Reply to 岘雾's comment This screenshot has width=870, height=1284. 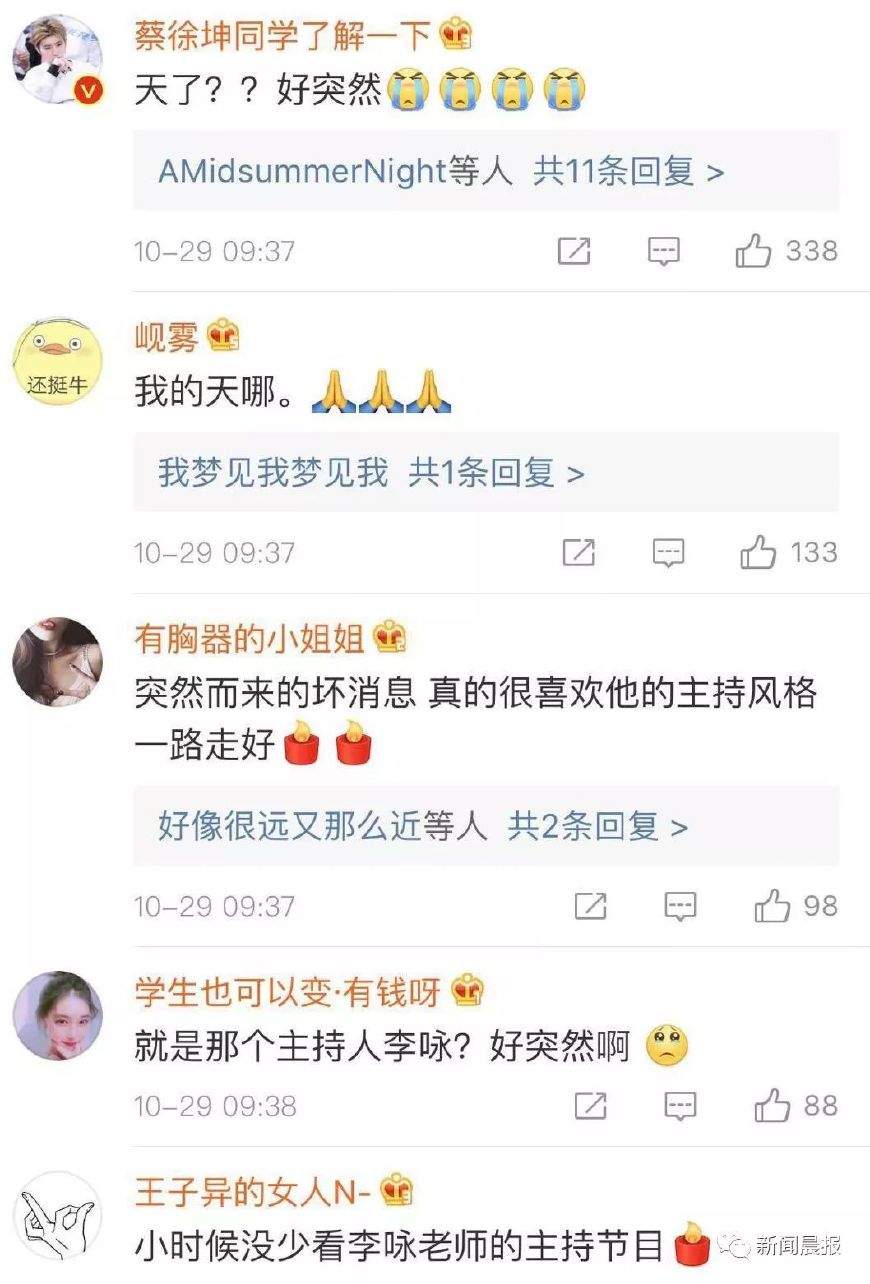[668, 552]
